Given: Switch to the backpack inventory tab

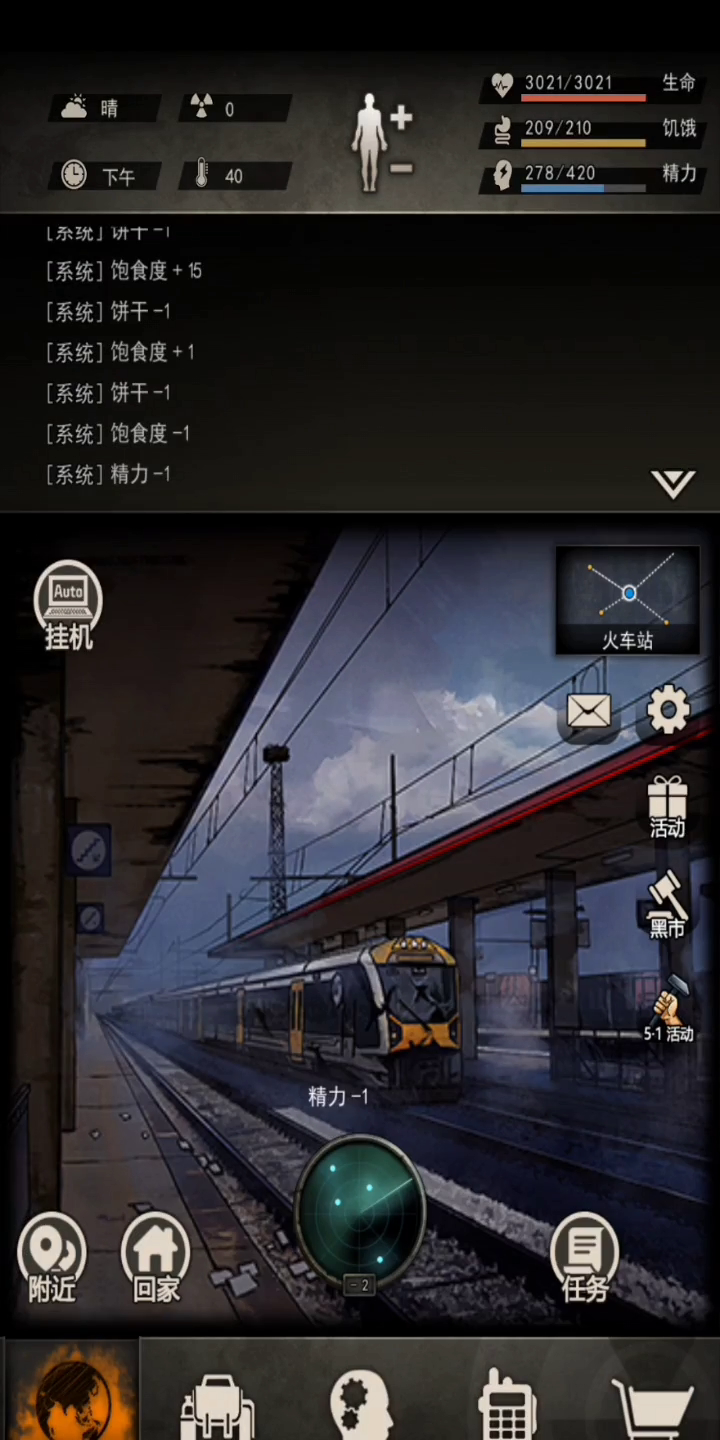Looking at the screenshot, I should (x=216, y=1403).
